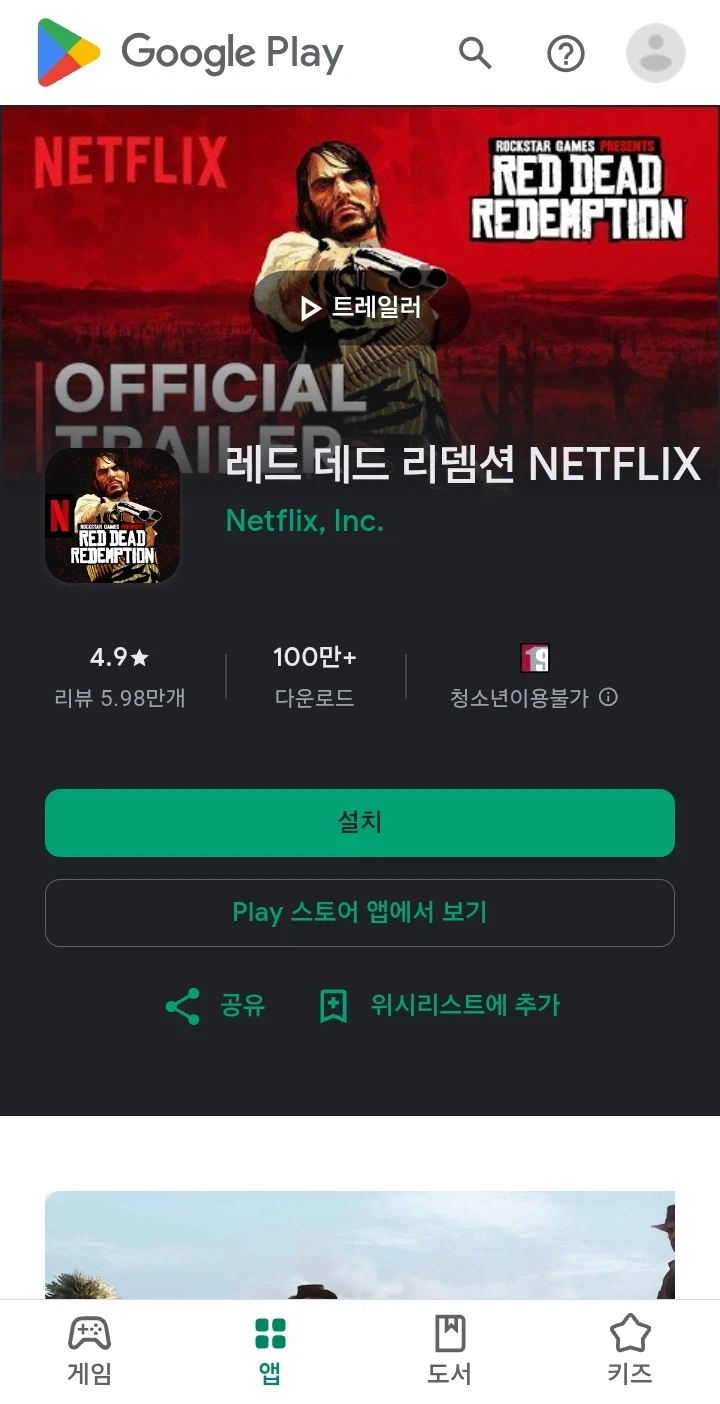Screen dimensions: 720x1404
Task: Switch to the 키즈 tab
Action: [630, 1347]
